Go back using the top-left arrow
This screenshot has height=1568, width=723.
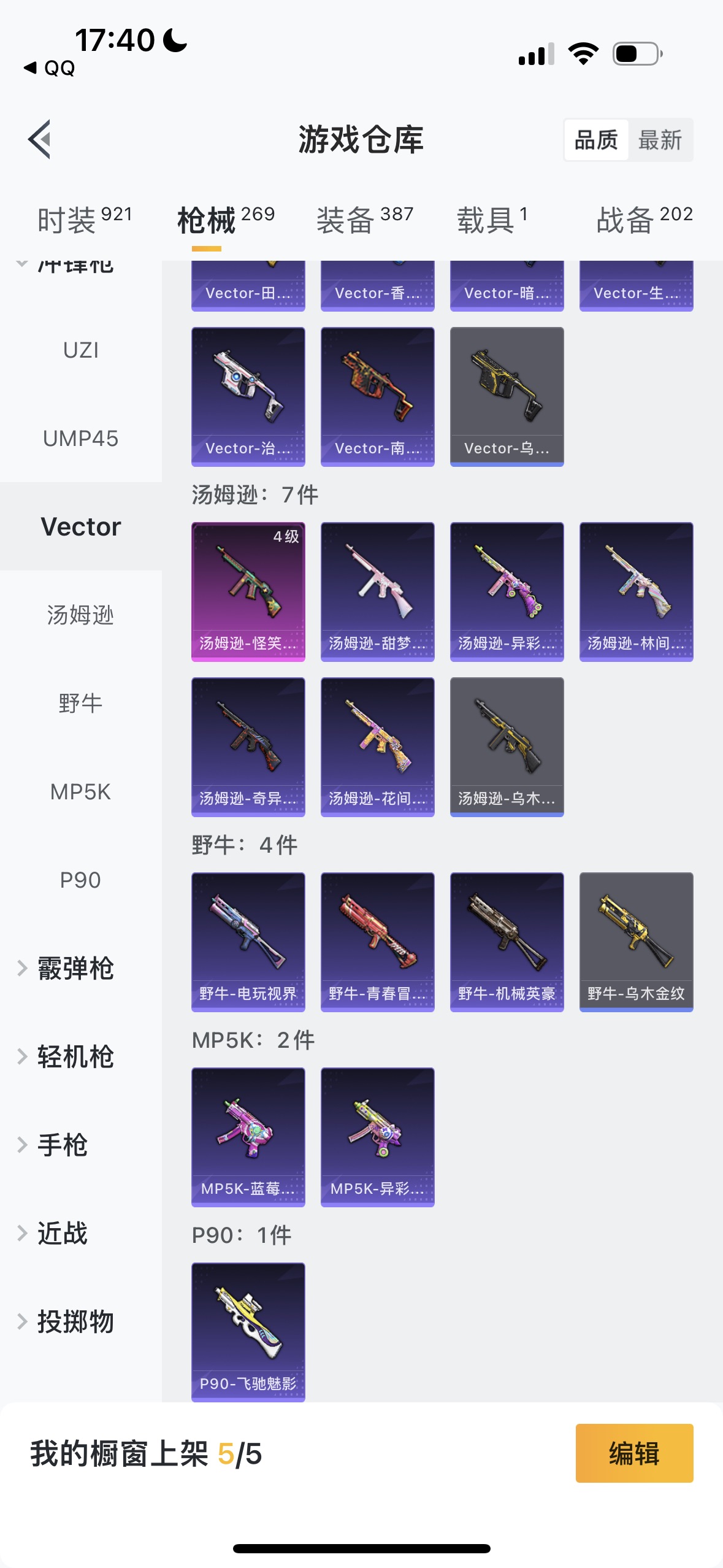pyautogui.click(x=40, y=139)
